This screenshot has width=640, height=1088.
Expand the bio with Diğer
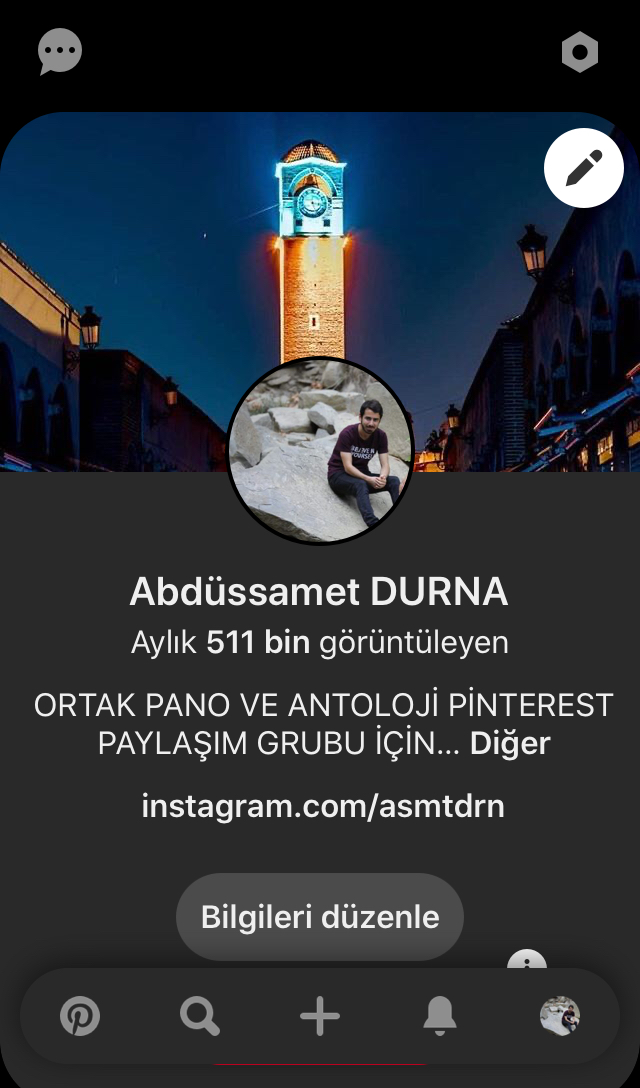point(510,744)
